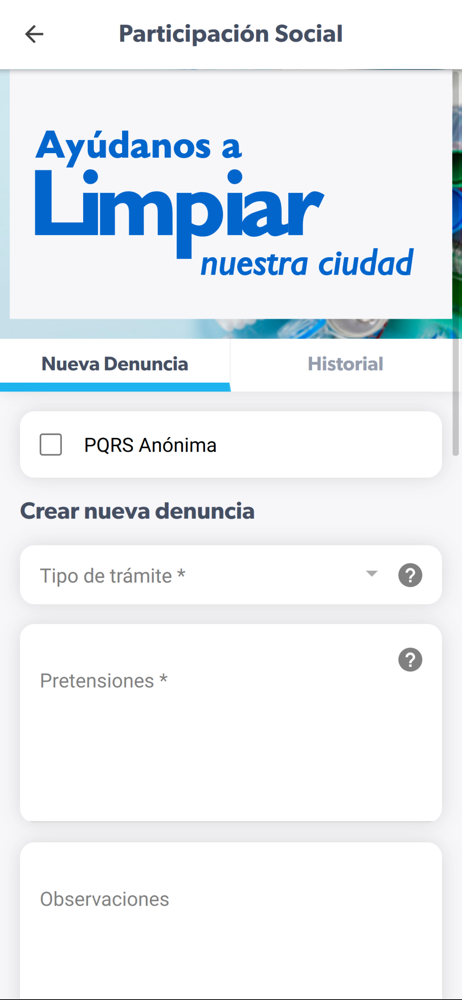Focus the Observaciones text field

[231, 921]
